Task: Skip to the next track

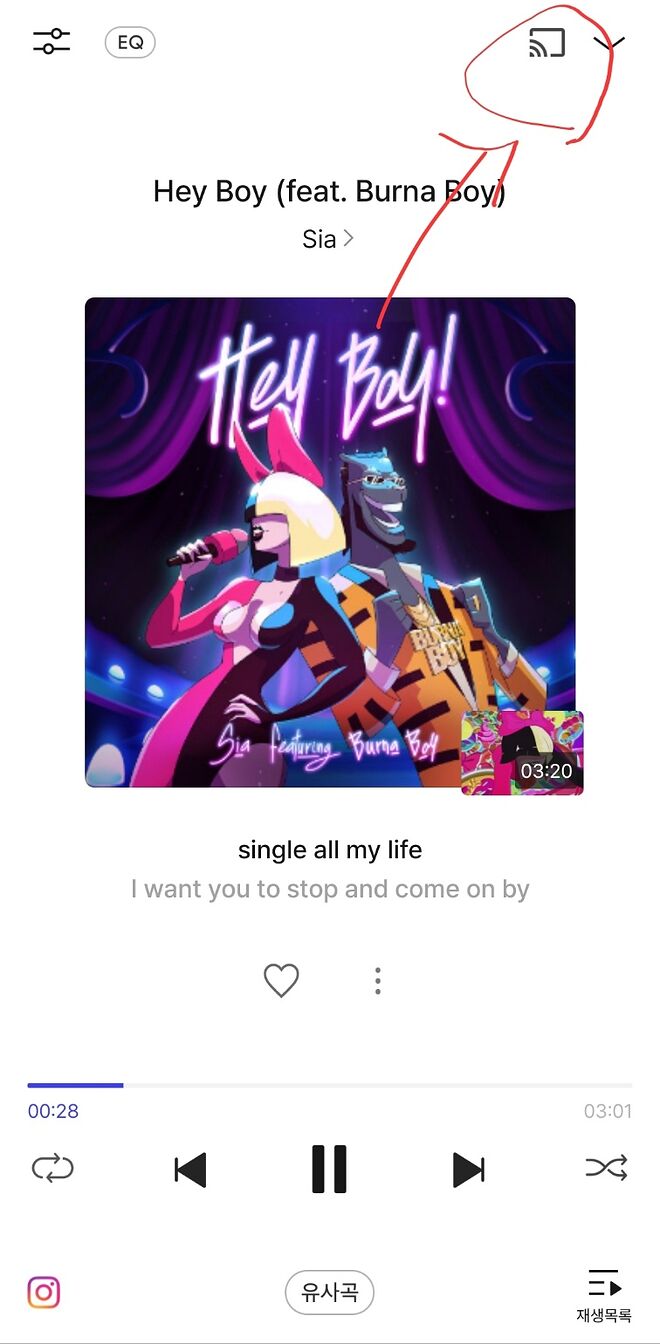Action: tap(468, 1169)
